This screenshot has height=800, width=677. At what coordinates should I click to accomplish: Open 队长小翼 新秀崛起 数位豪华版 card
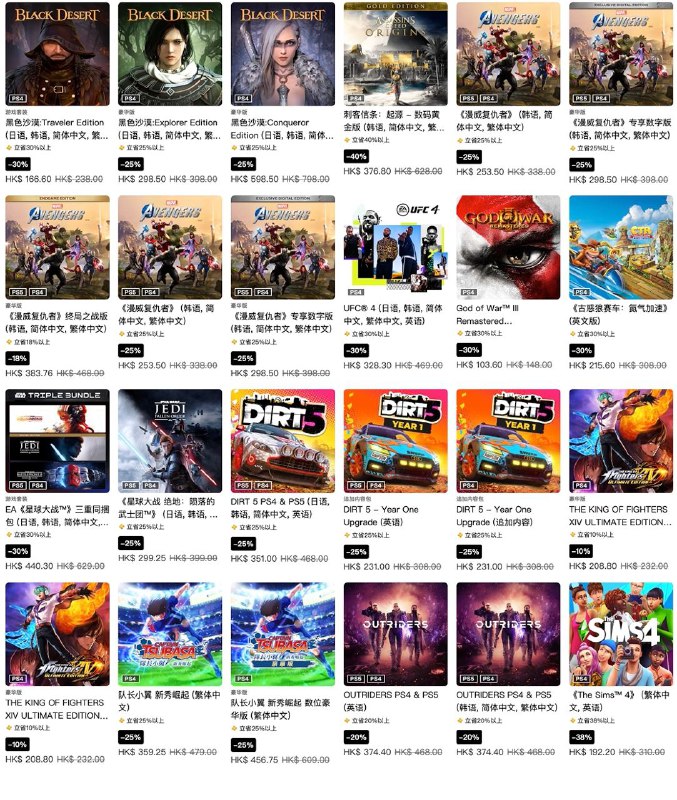[x=283, y=634]
